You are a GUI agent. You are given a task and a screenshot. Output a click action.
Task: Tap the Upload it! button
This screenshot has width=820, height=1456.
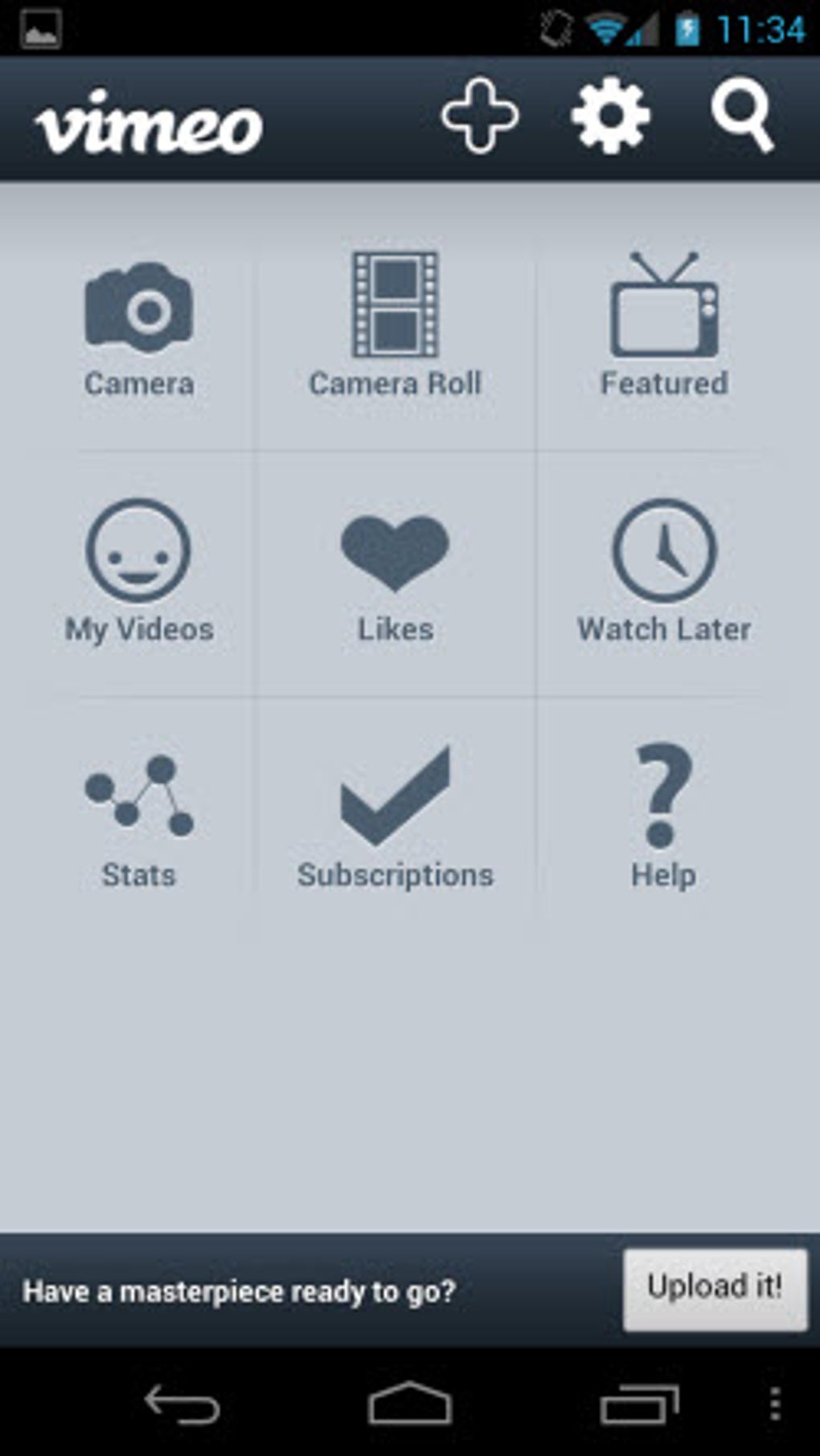[715, 1289]
